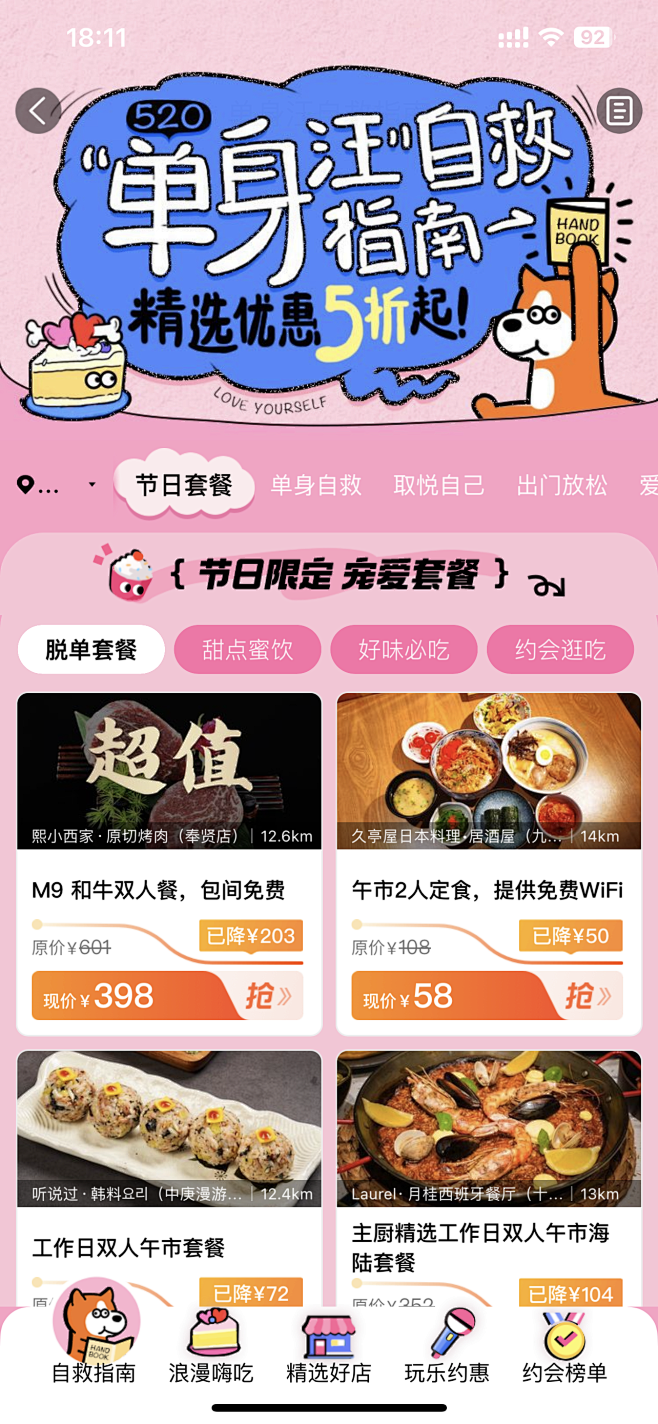Switch to 浪漫嗨吃 in bottom navigation
Viewport: 658px width, 1424px height.
211,1348
